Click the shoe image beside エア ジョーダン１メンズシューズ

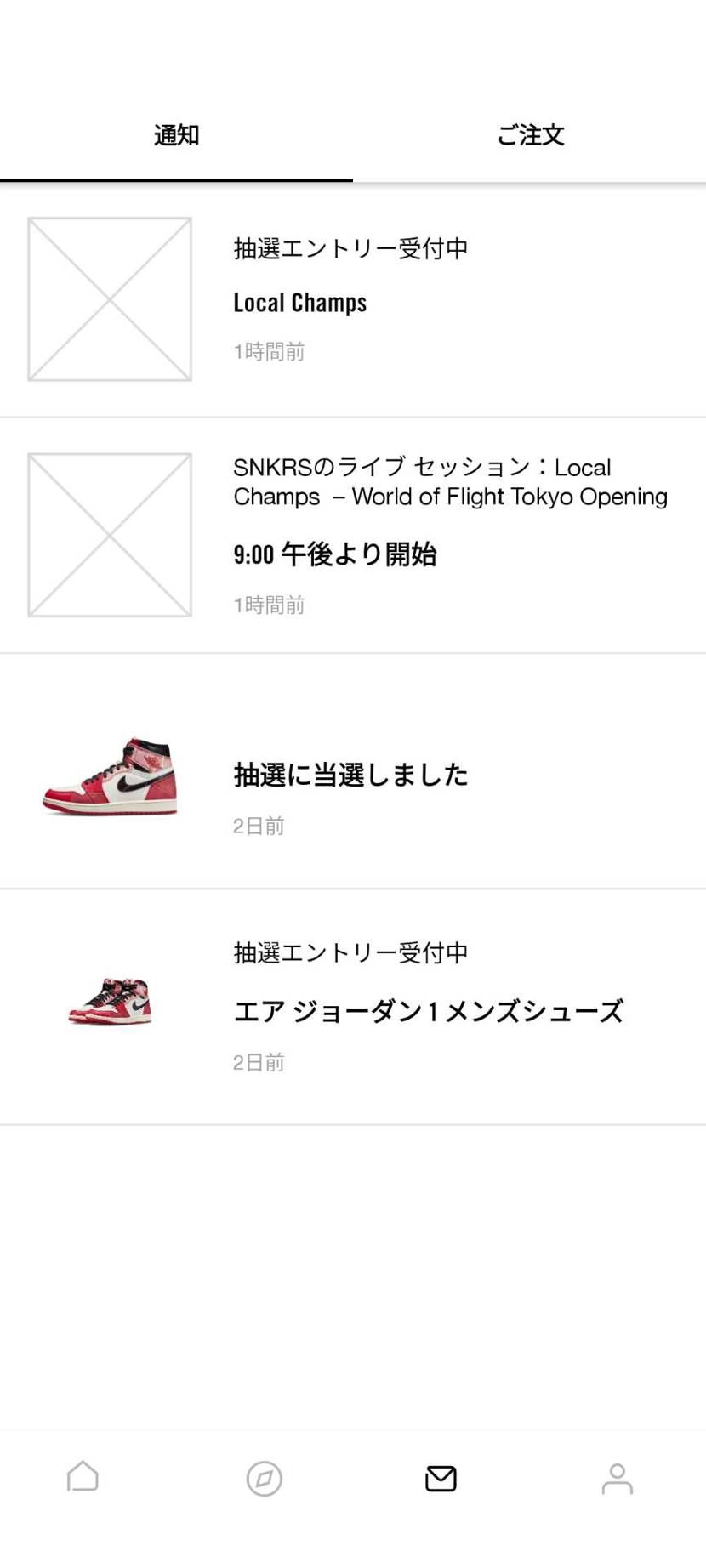pyautogui.click(x=111, y=1003)
